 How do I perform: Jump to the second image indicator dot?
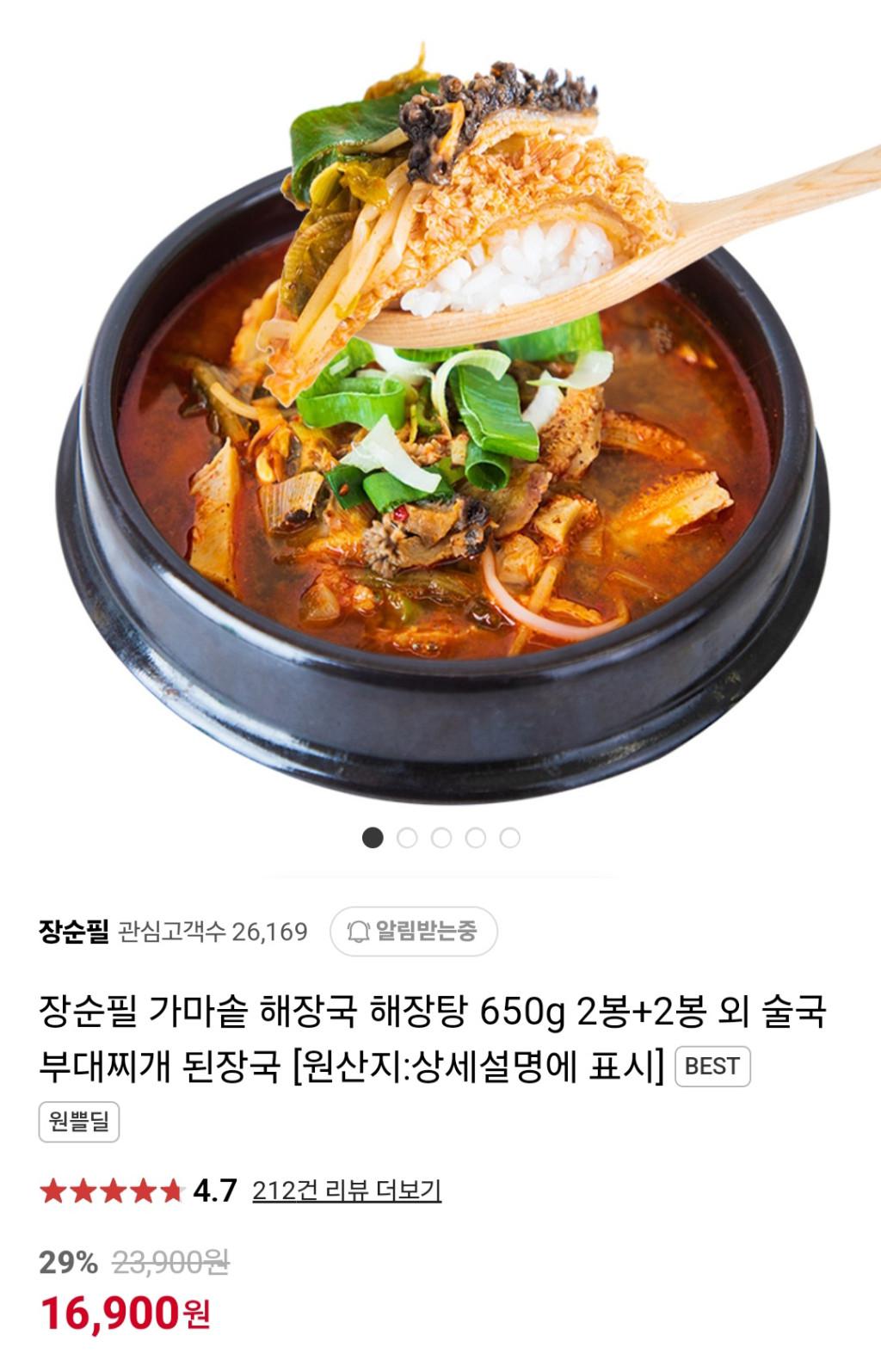click(x=407, y=838)
